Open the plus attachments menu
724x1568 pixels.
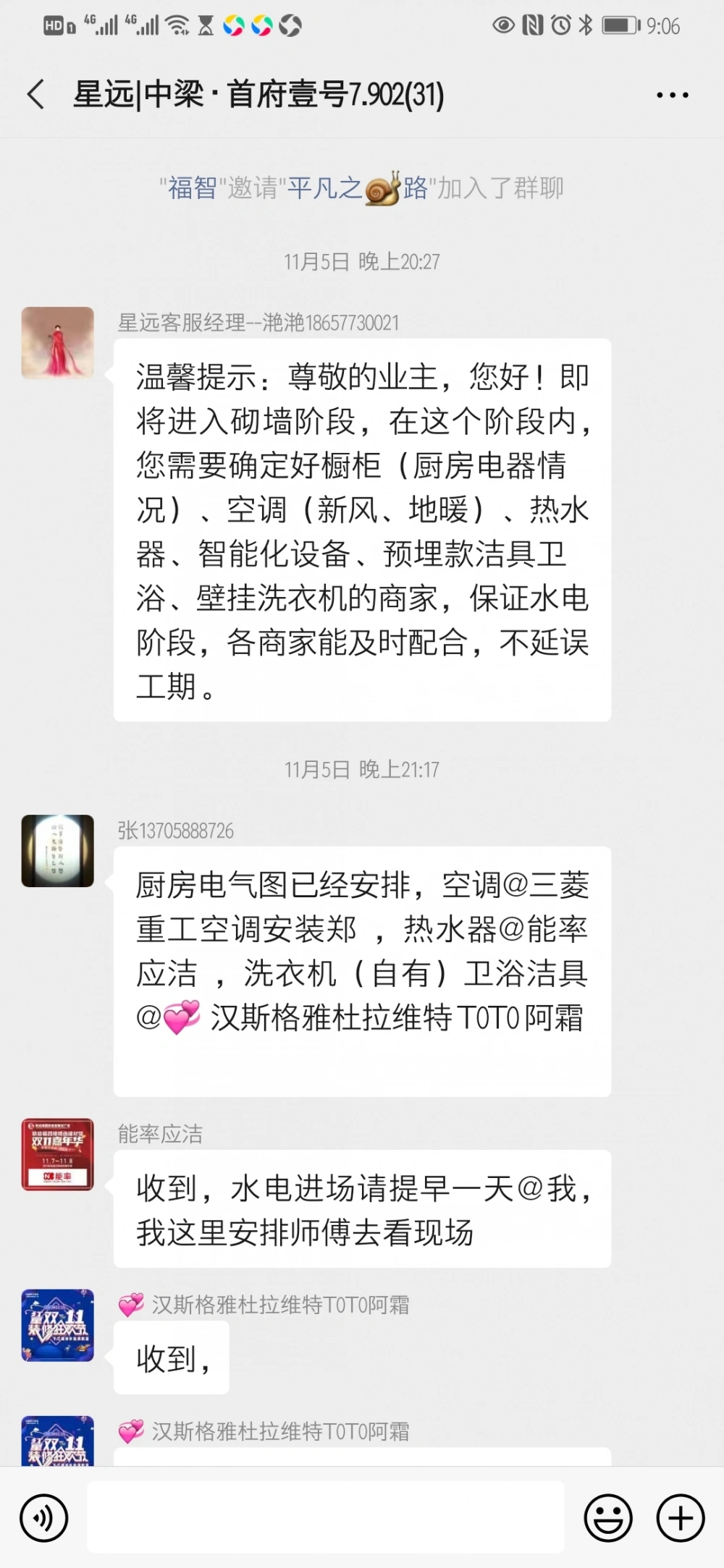click(681, 1518)
